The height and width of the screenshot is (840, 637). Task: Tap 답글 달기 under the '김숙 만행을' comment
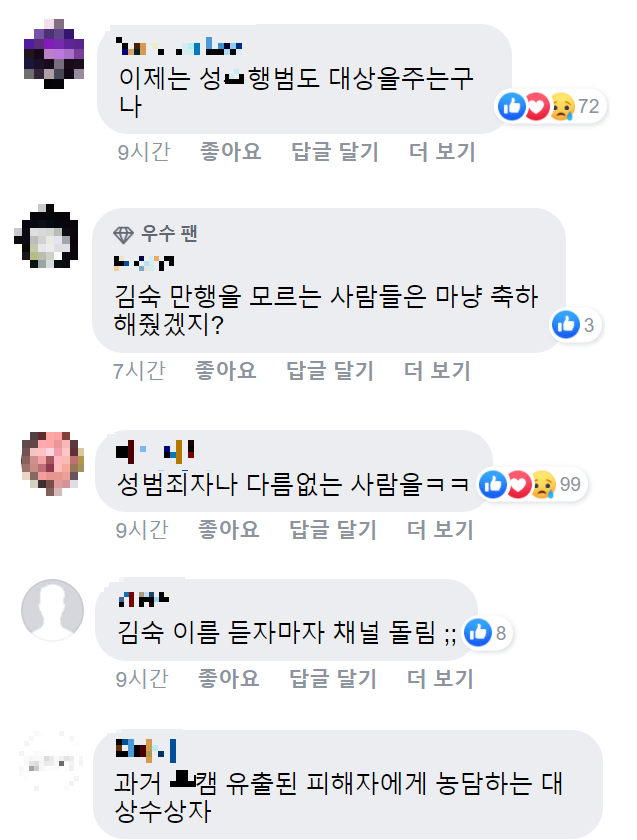(329, 371)
